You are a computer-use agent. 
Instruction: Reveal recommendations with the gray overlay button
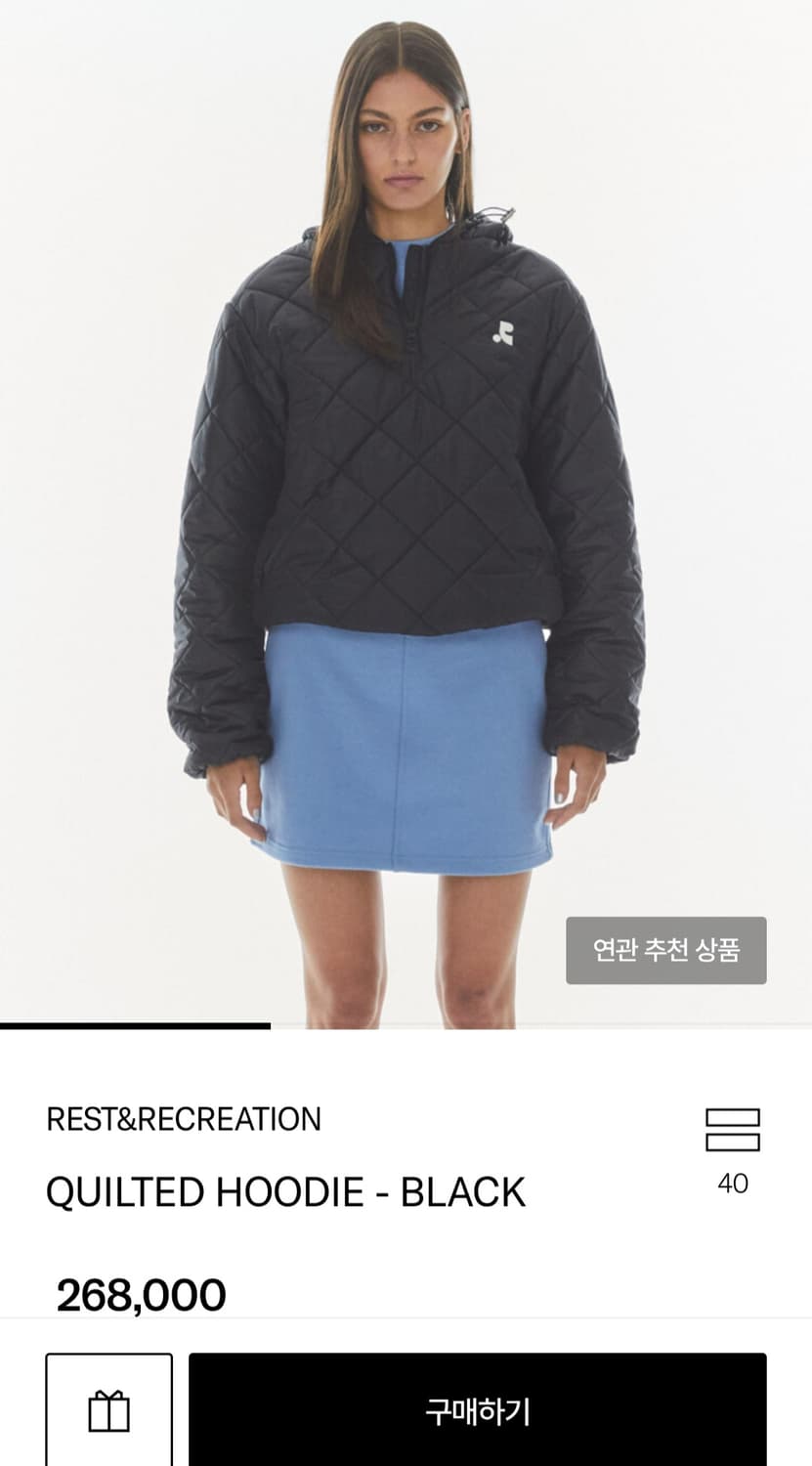[x=665, y=949]
